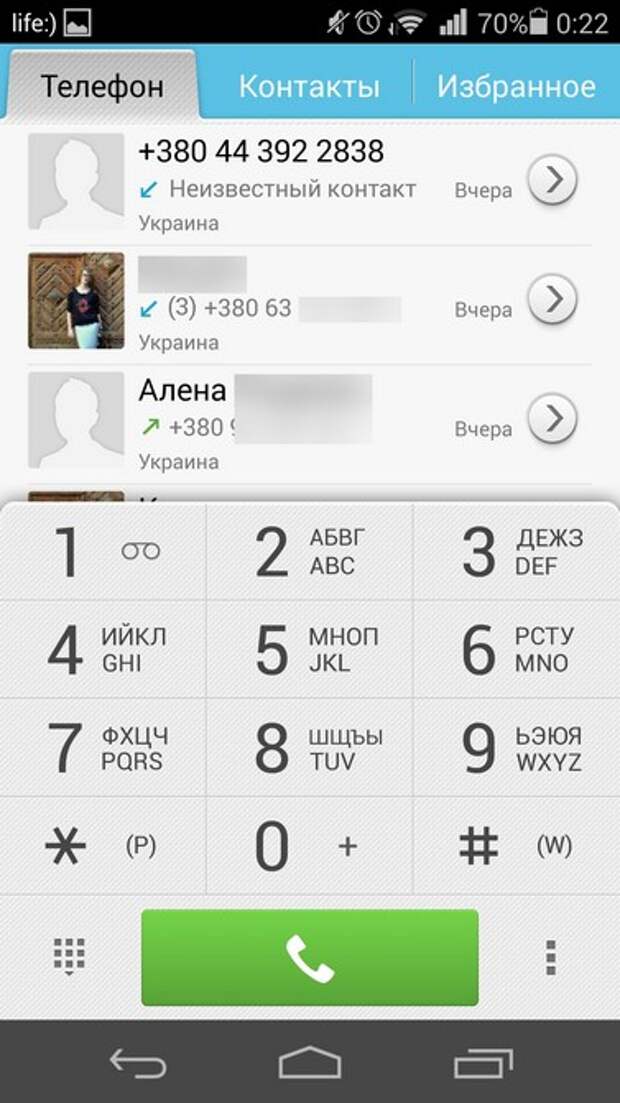
Task: Open details arrow for +380 44 392 2838
Action: 552,180
